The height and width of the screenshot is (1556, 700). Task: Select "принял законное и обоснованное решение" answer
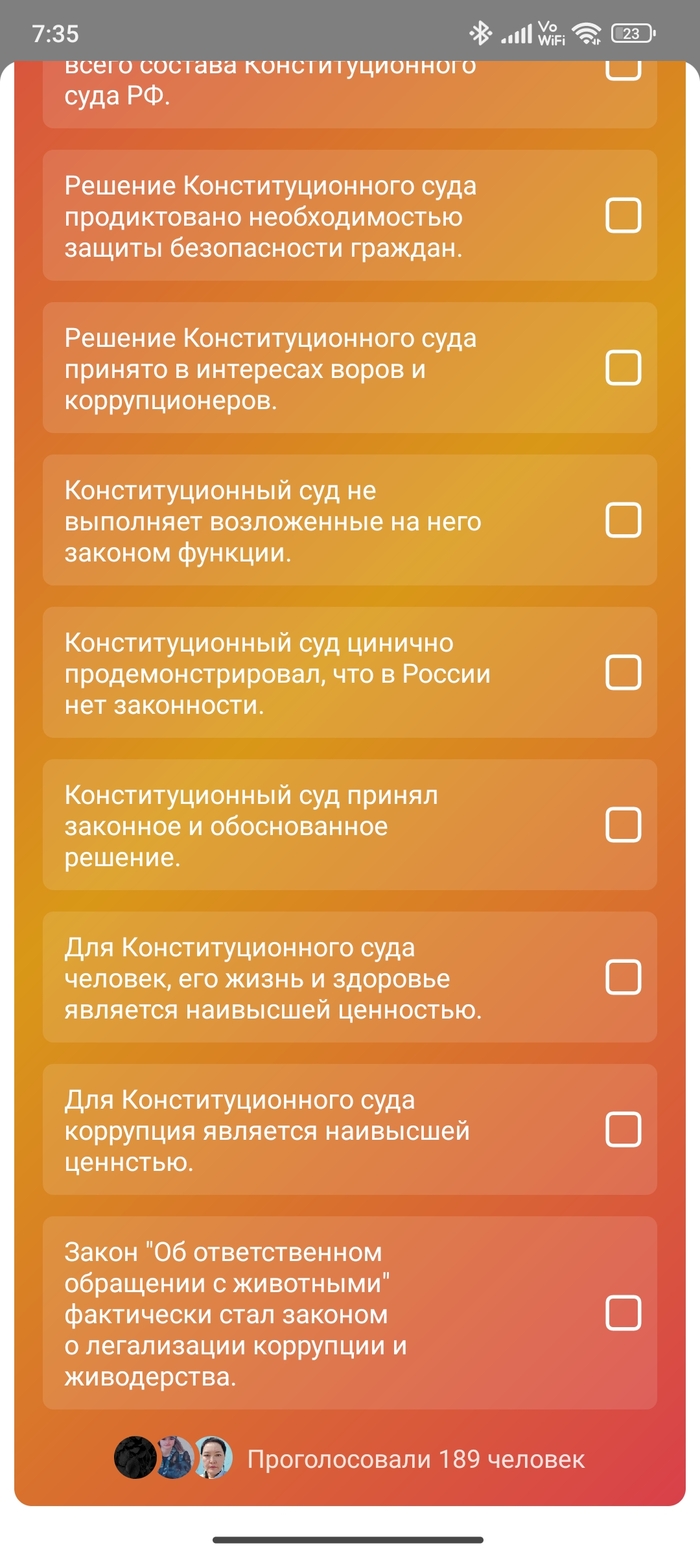623,825
